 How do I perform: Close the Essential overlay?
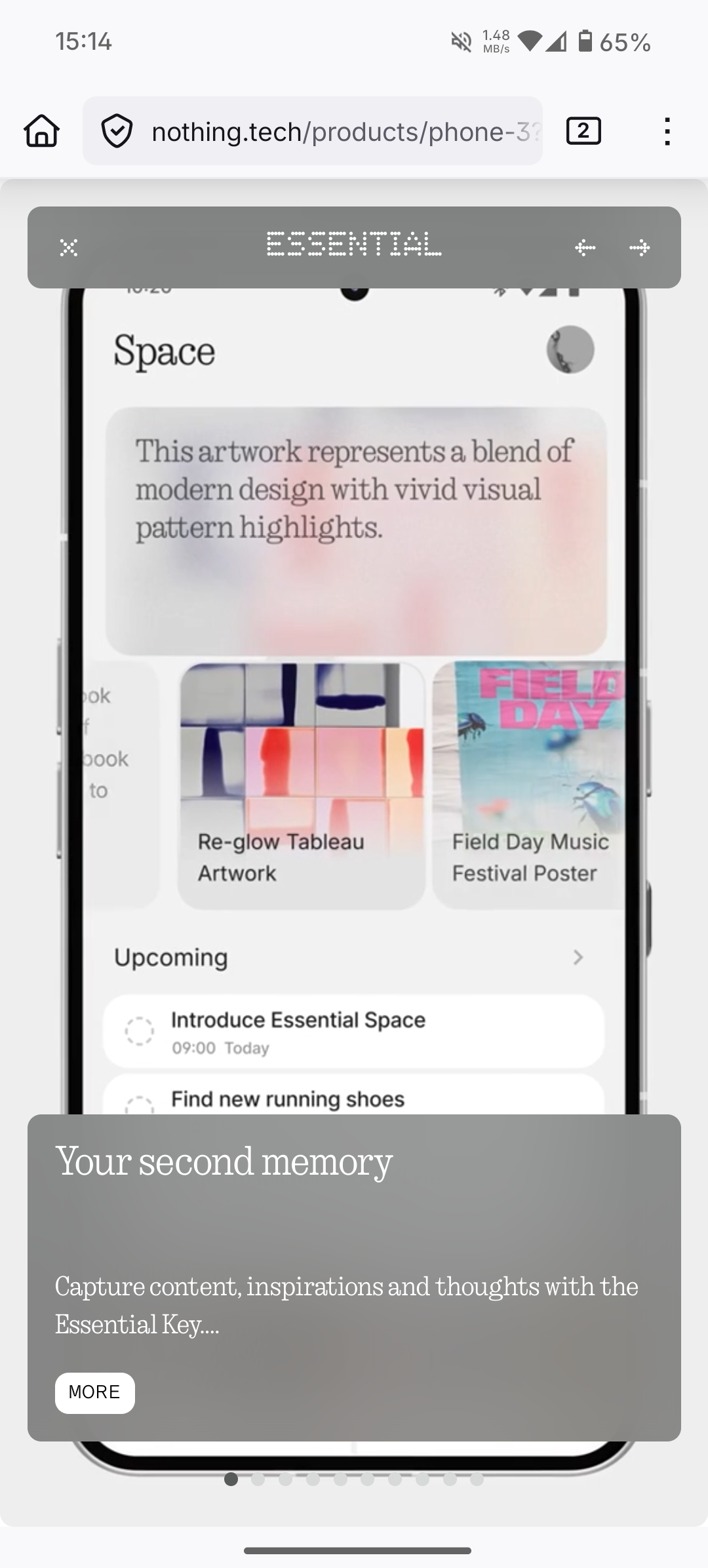[x=69, y=248]
